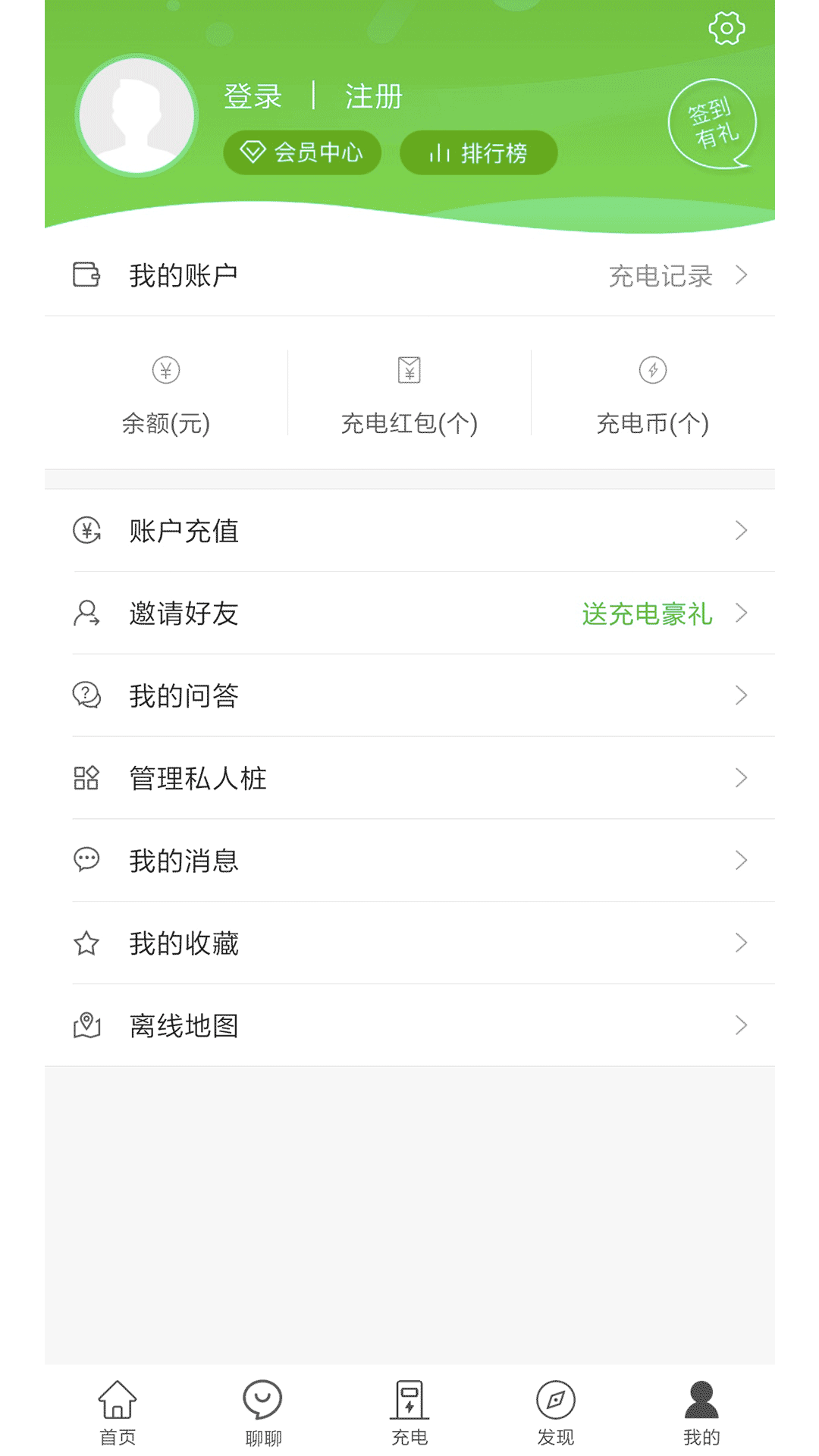Image resolution: width=819 pixels, height=1456 pixels.
Task: Open the 离线地图 map icon
Action: [87, 1026]
